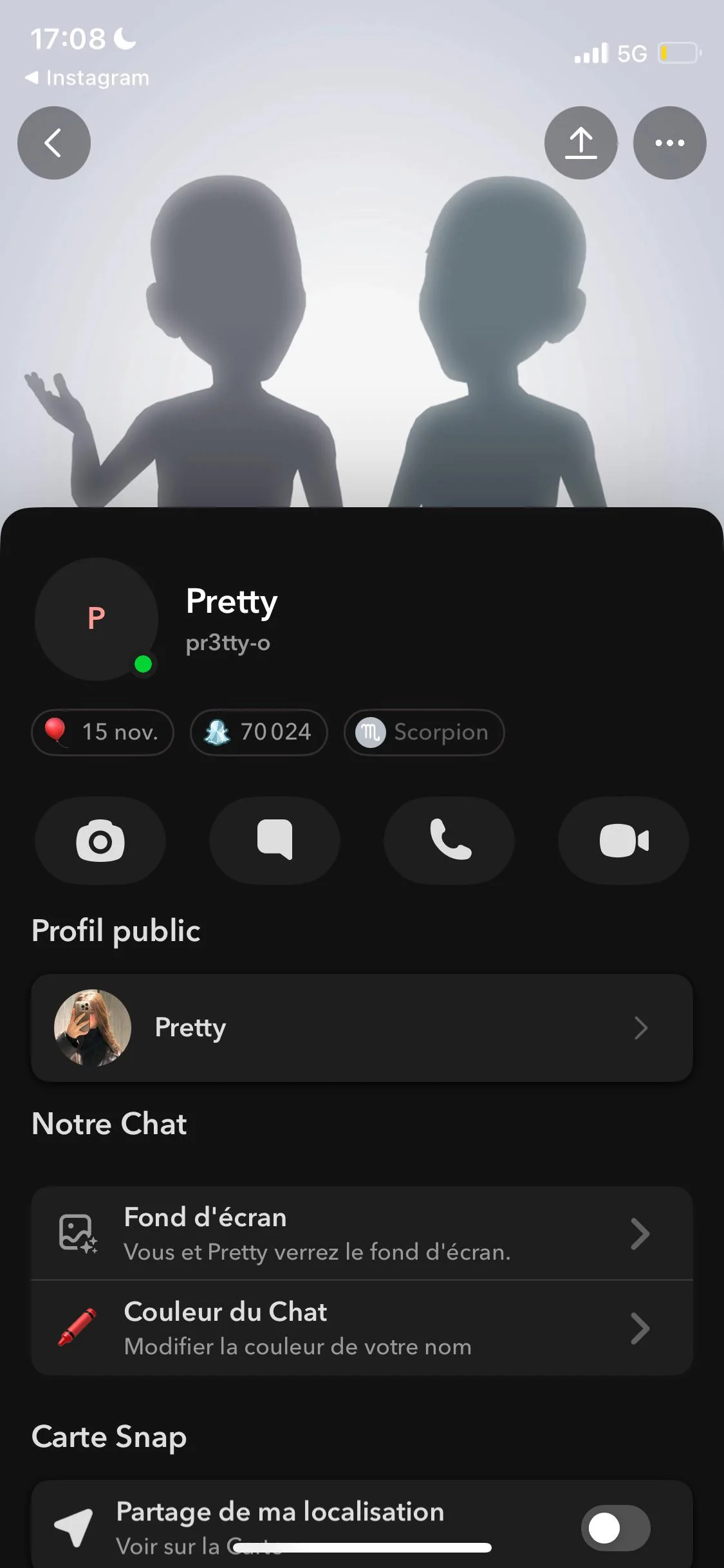Open the chat message button
Viewport: 724px width, 1568px height.
(275, 840)
